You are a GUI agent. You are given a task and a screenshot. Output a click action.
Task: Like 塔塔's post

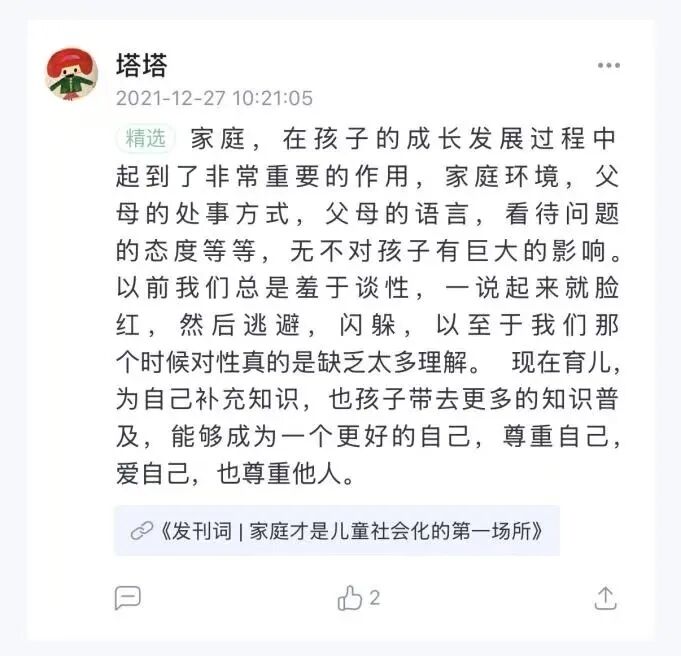click(x=351, y=598)
